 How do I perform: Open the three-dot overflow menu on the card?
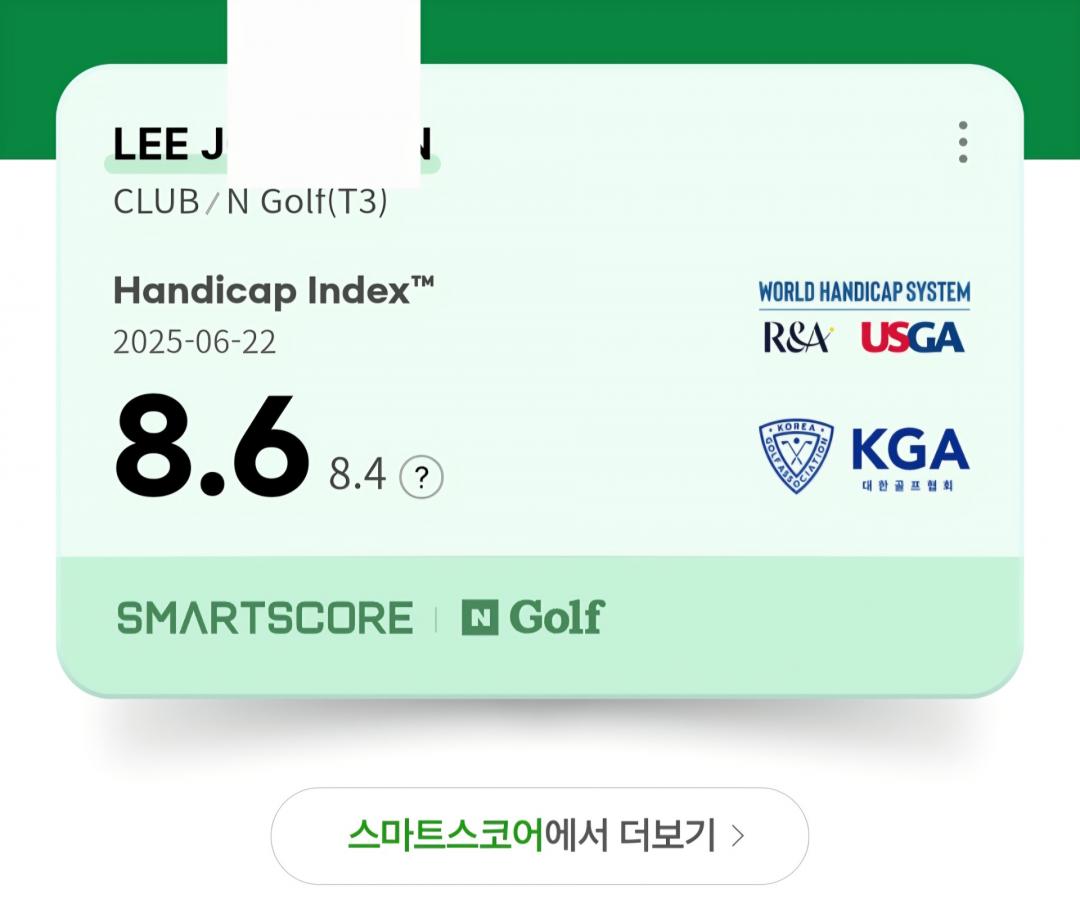962,142
